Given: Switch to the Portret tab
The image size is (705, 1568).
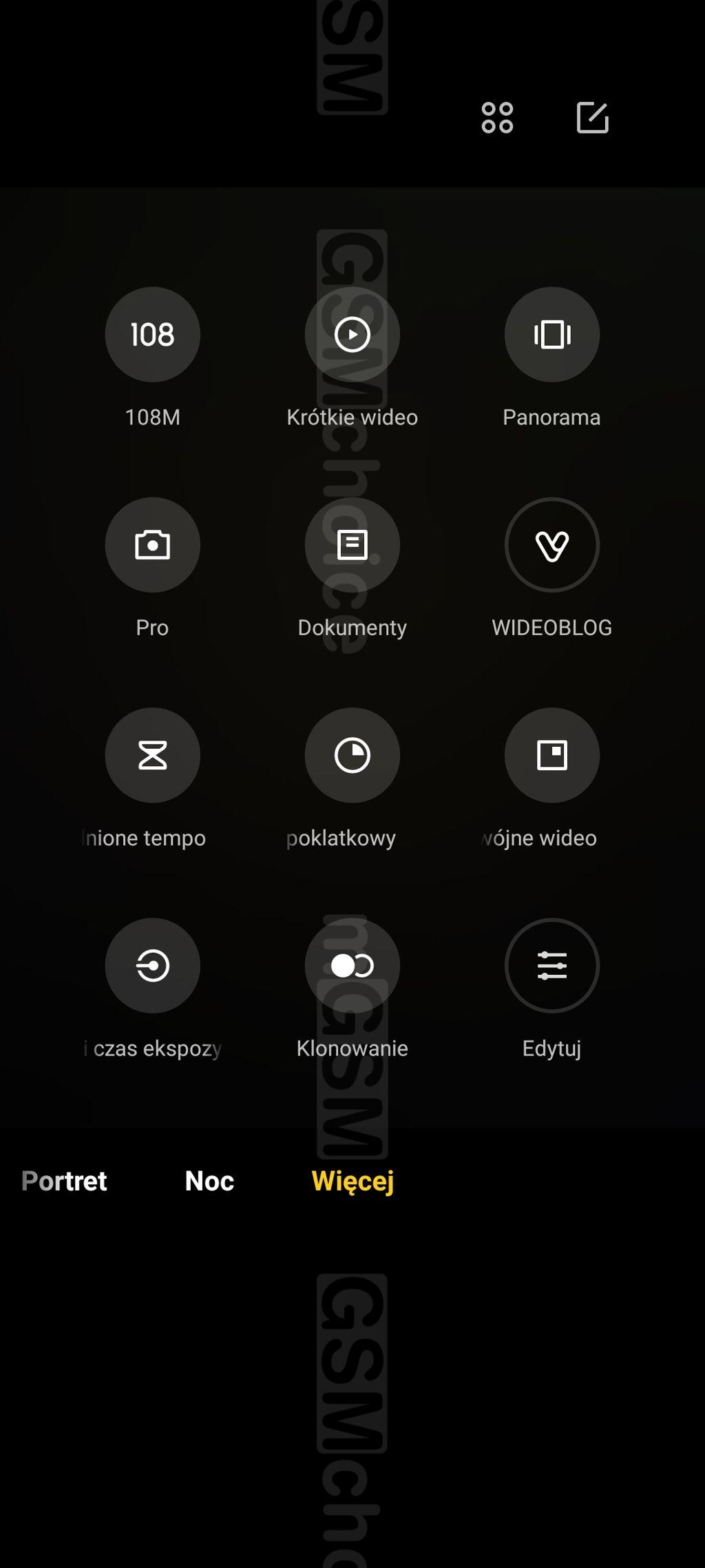Looking at the screenshot, I should (x=65, y=1181).
